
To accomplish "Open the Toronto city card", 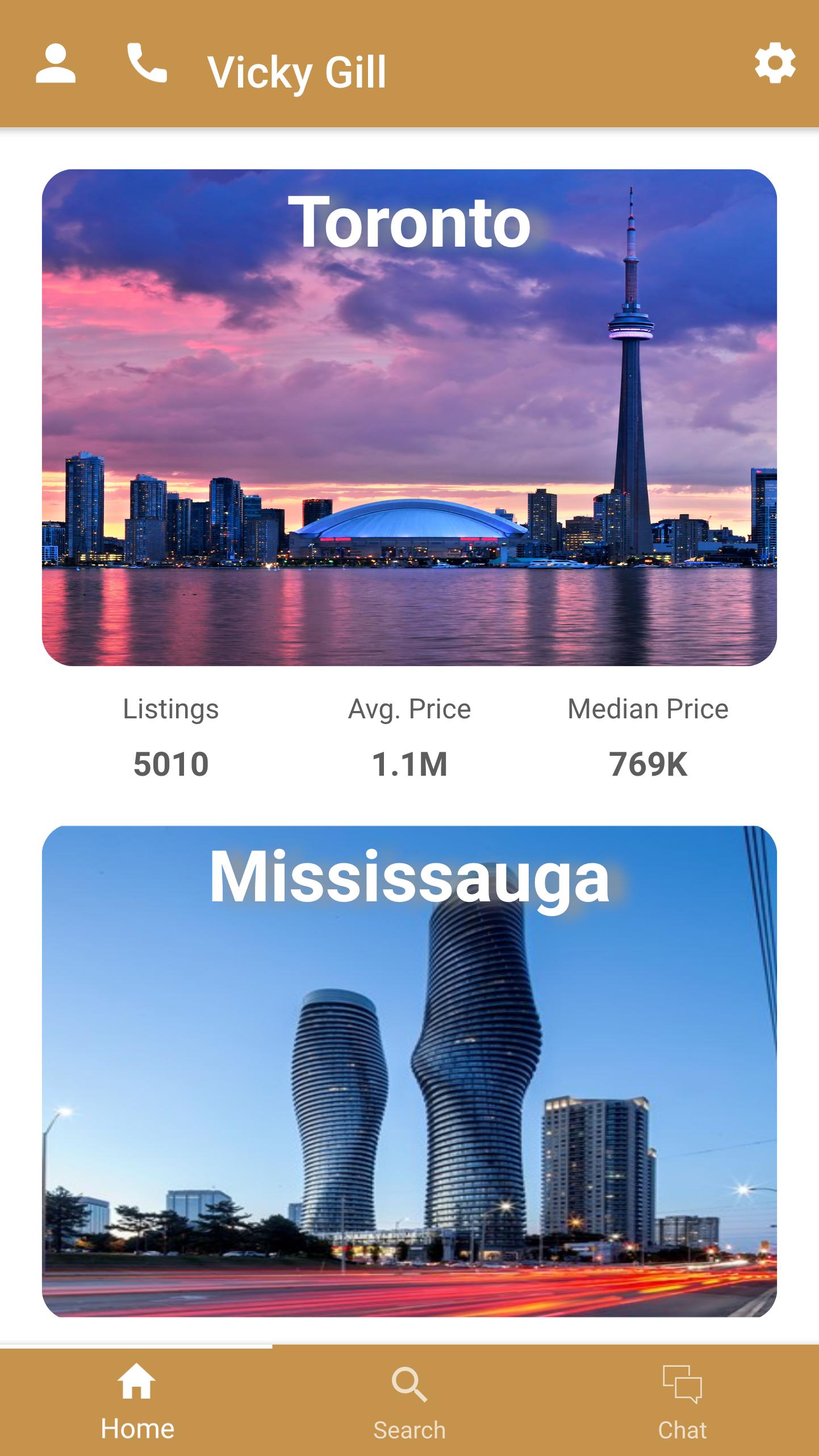I will (x=409, y=421).
